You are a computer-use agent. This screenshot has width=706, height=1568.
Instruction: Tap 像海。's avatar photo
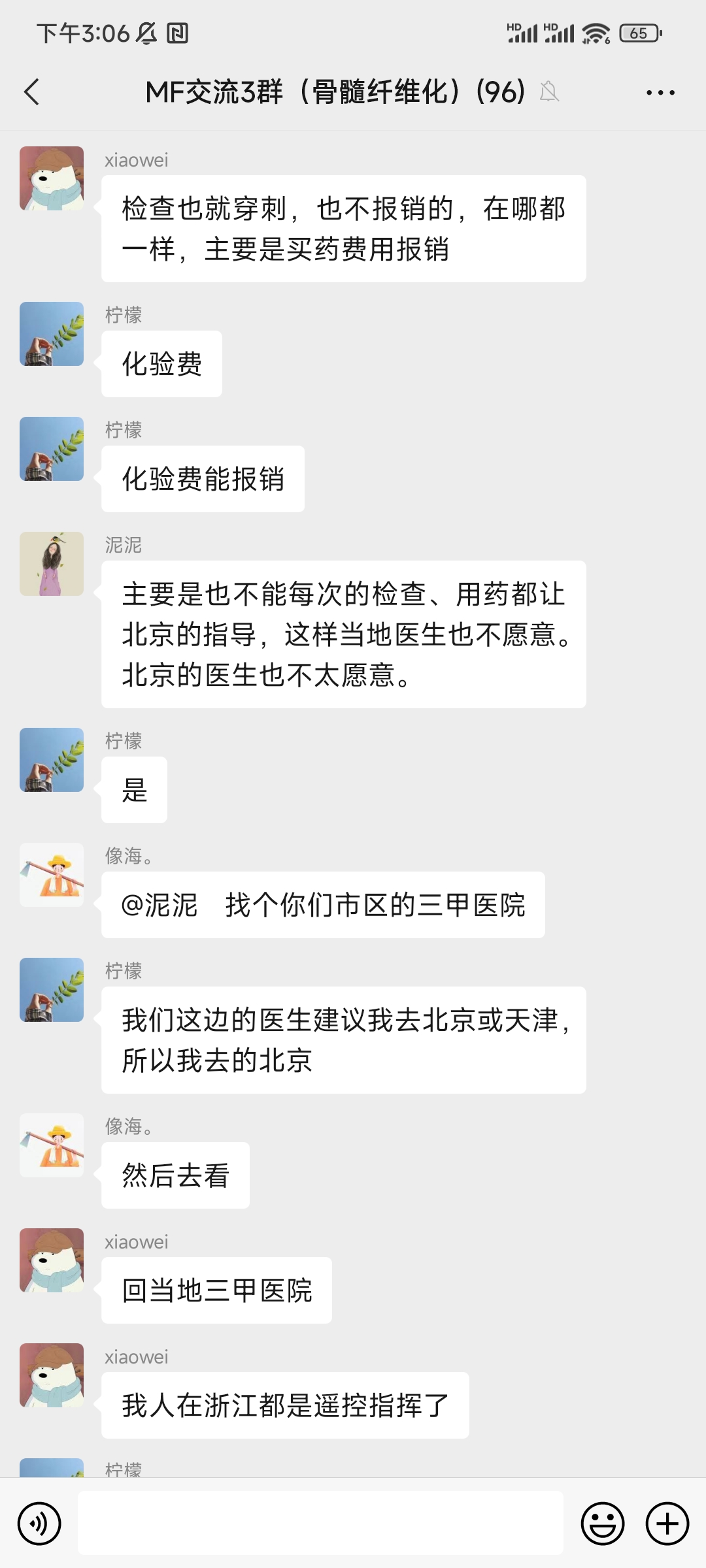[x=52, y=875]
